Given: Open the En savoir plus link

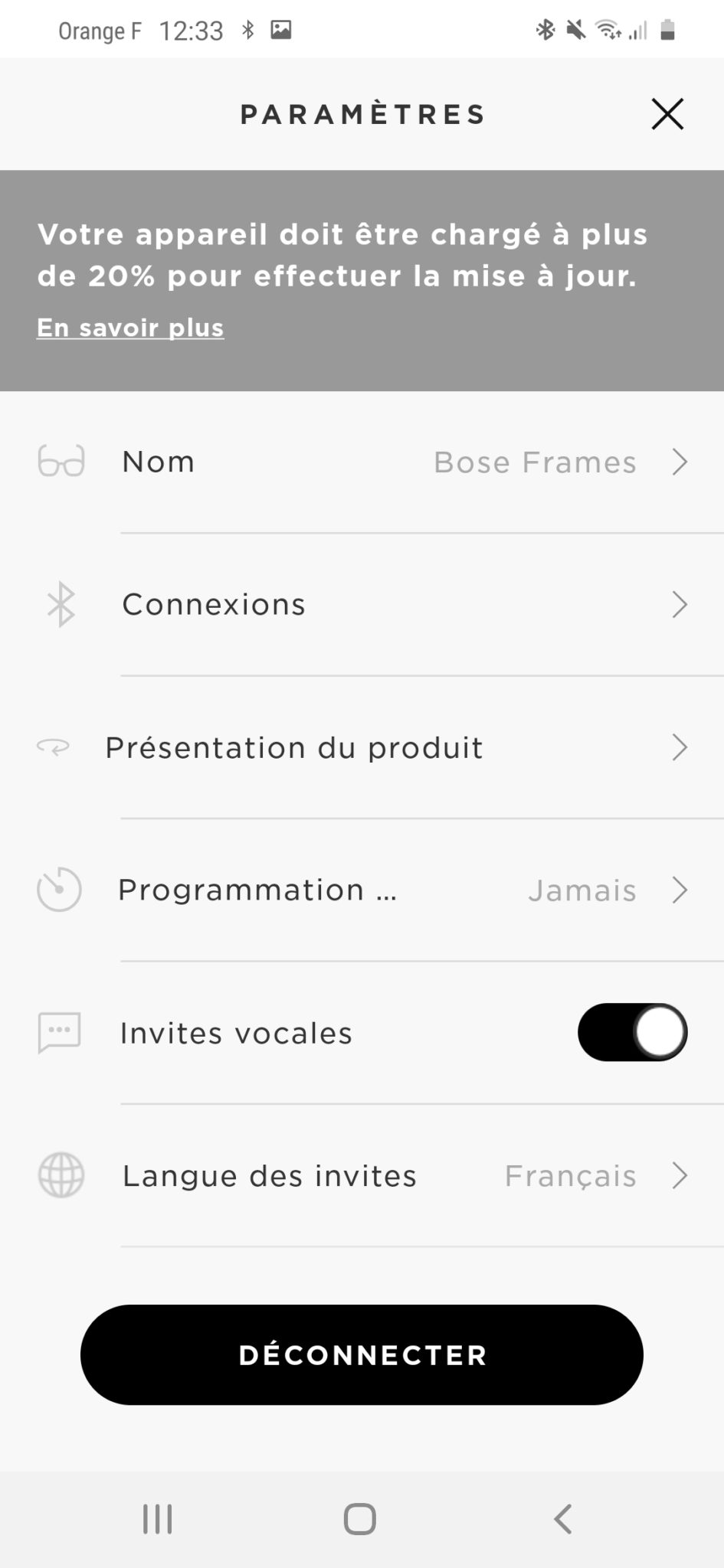Looking at the screenshot, I should pos(130,328).
